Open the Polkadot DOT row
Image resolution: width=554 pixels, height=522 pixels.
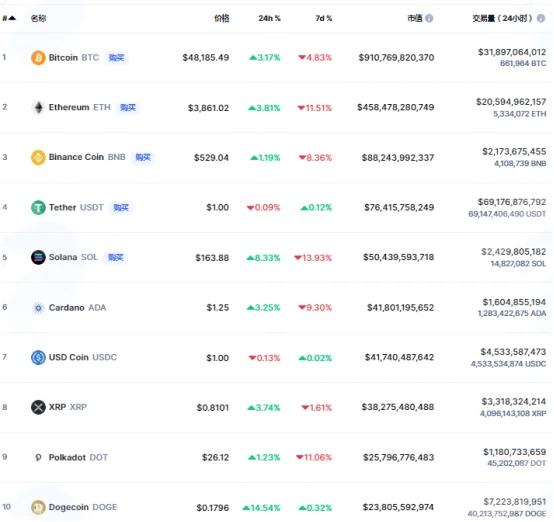click(x=276, y=457)
